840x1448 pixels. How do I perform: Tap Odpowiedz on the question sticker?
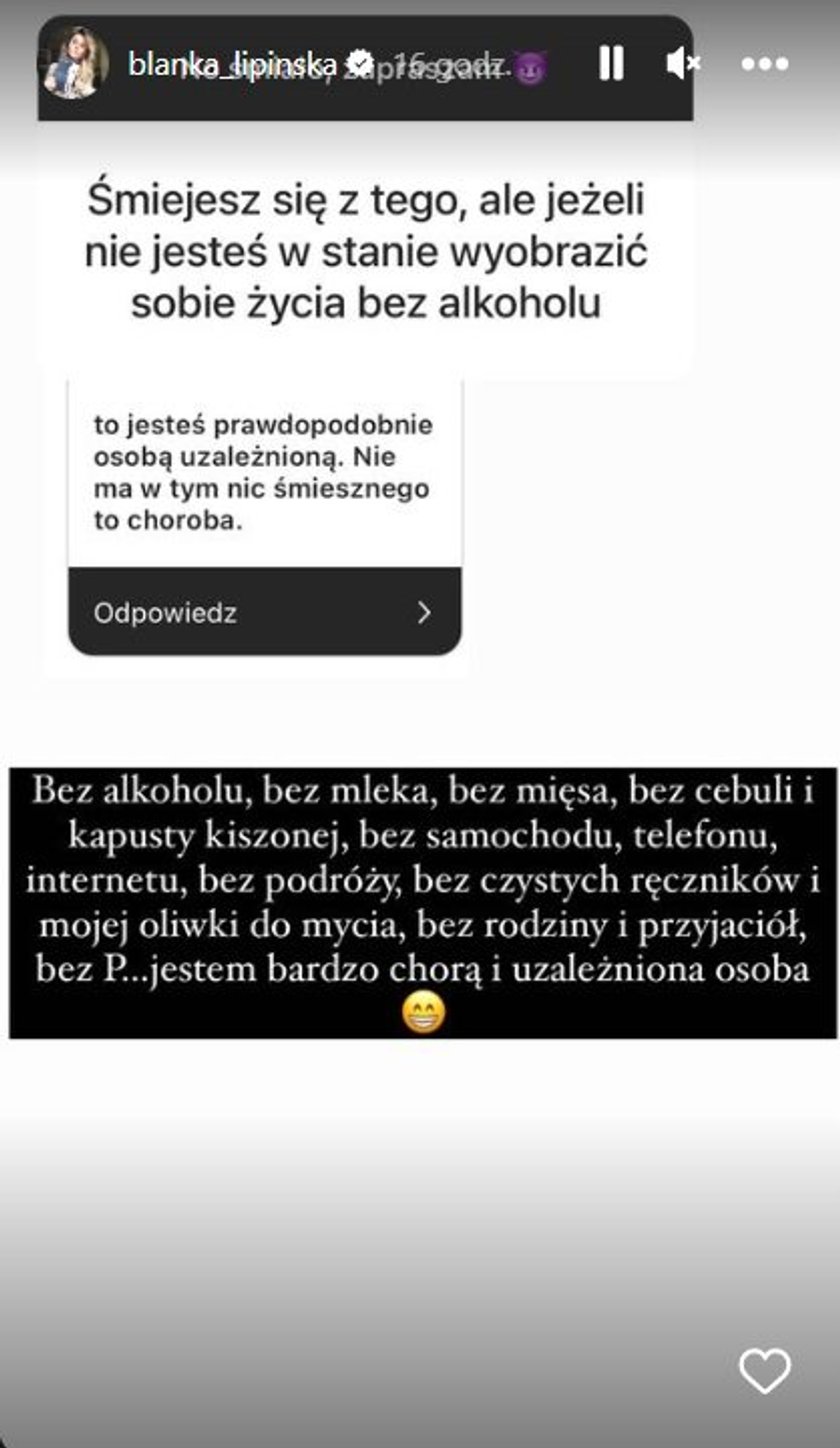click(264, 612)
